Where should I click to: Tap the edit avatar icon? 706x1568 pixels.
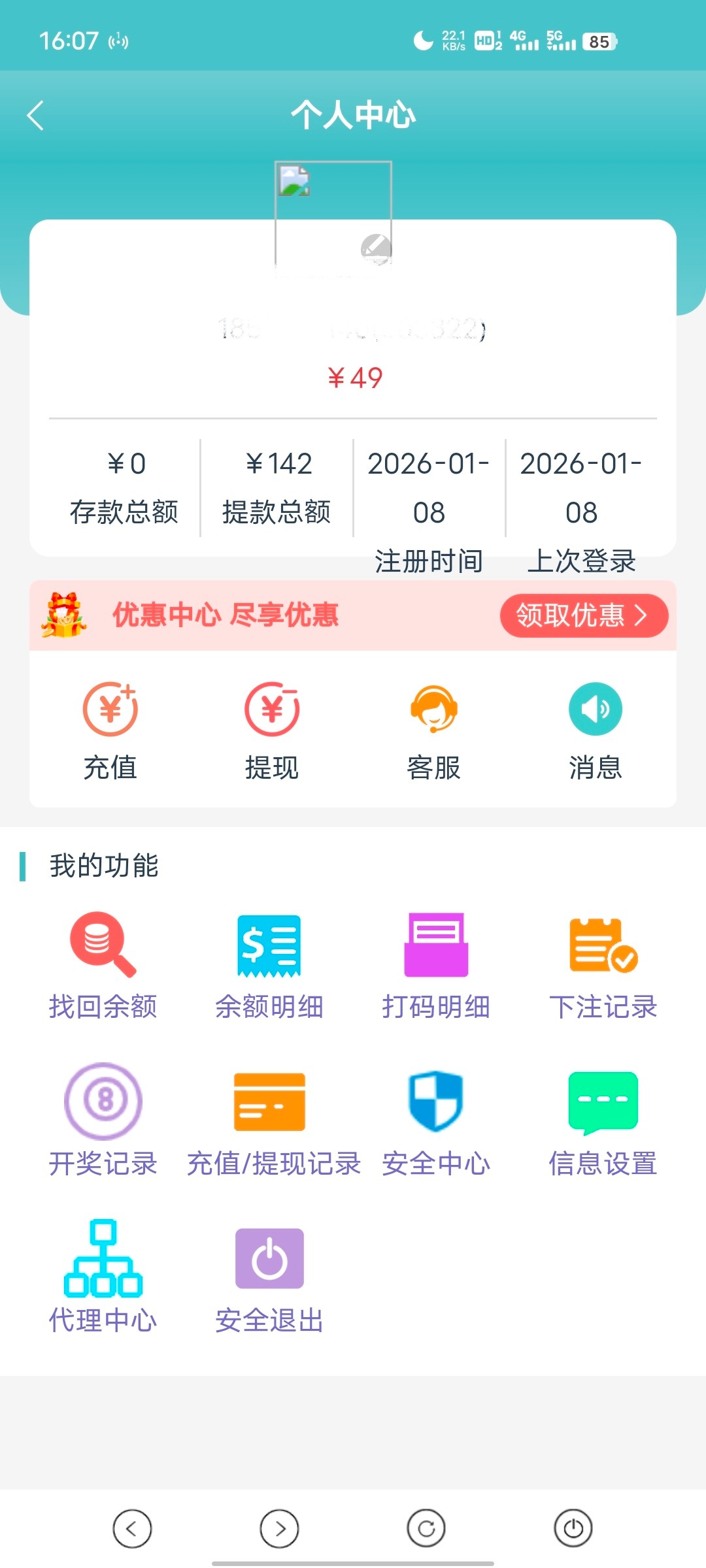(x=376, y=249)
